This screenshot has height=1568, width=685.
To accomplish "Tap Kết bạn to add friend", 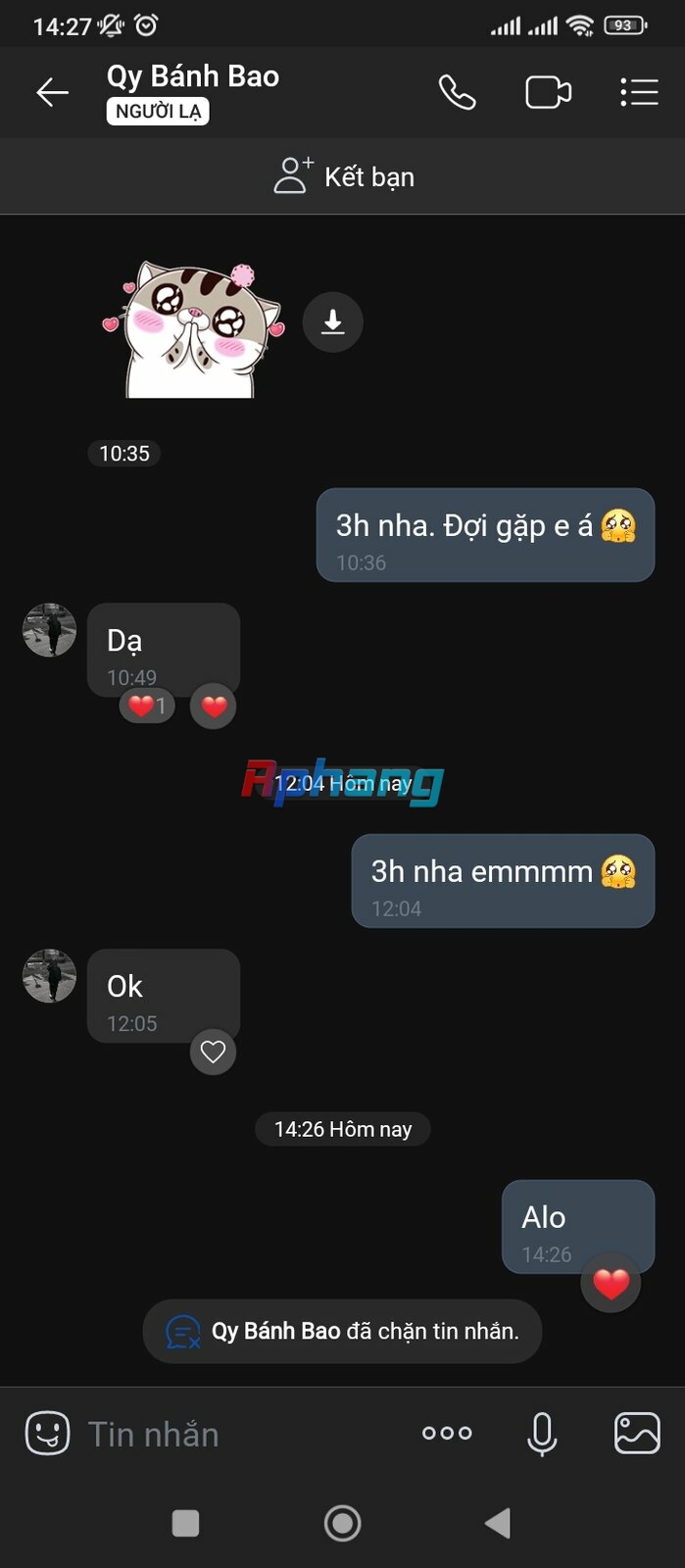I will tap(343, 176).
